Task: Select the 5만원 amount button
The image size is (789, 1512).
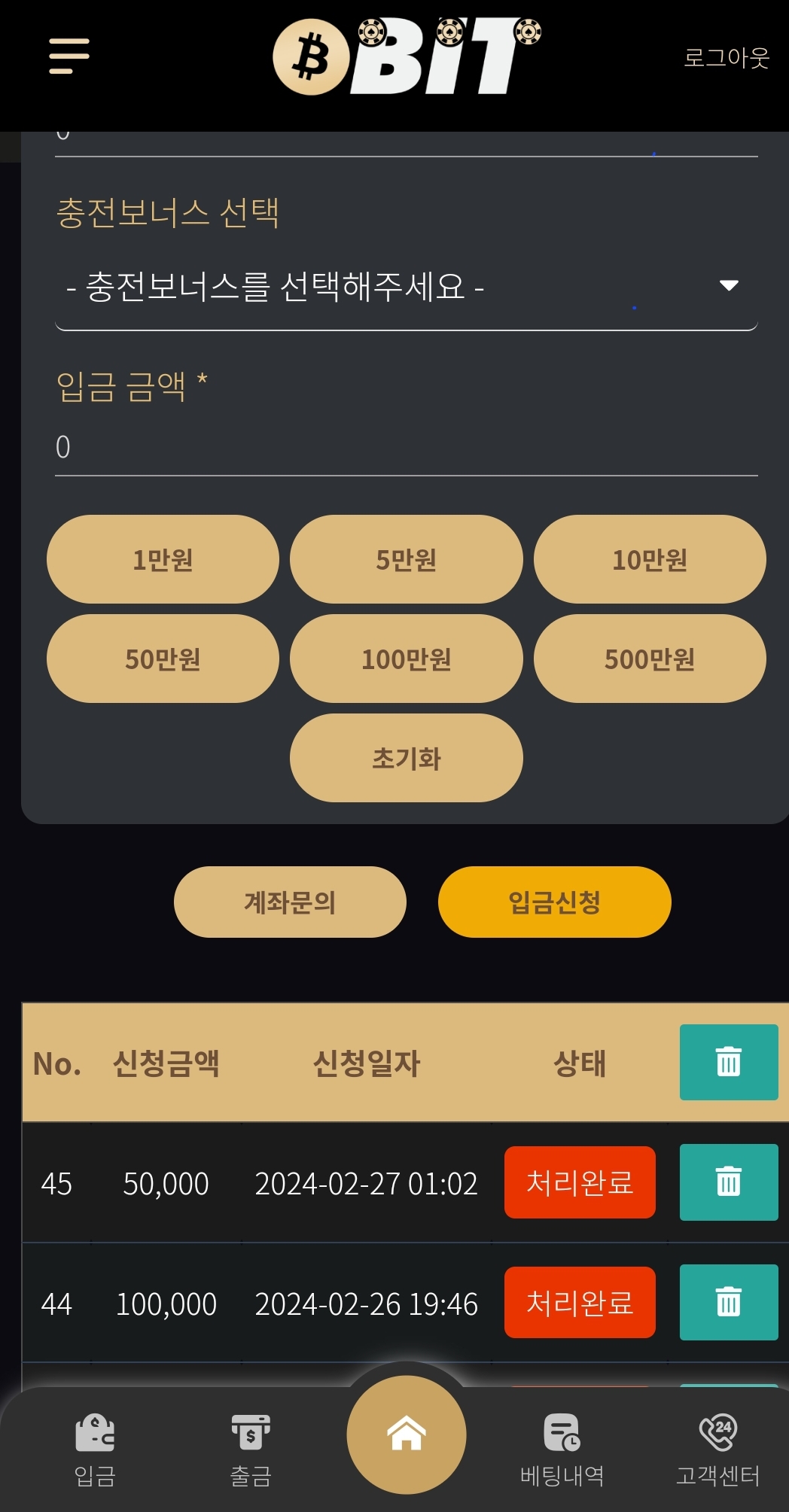Action: pyautogui.click(x=406, y=559)
